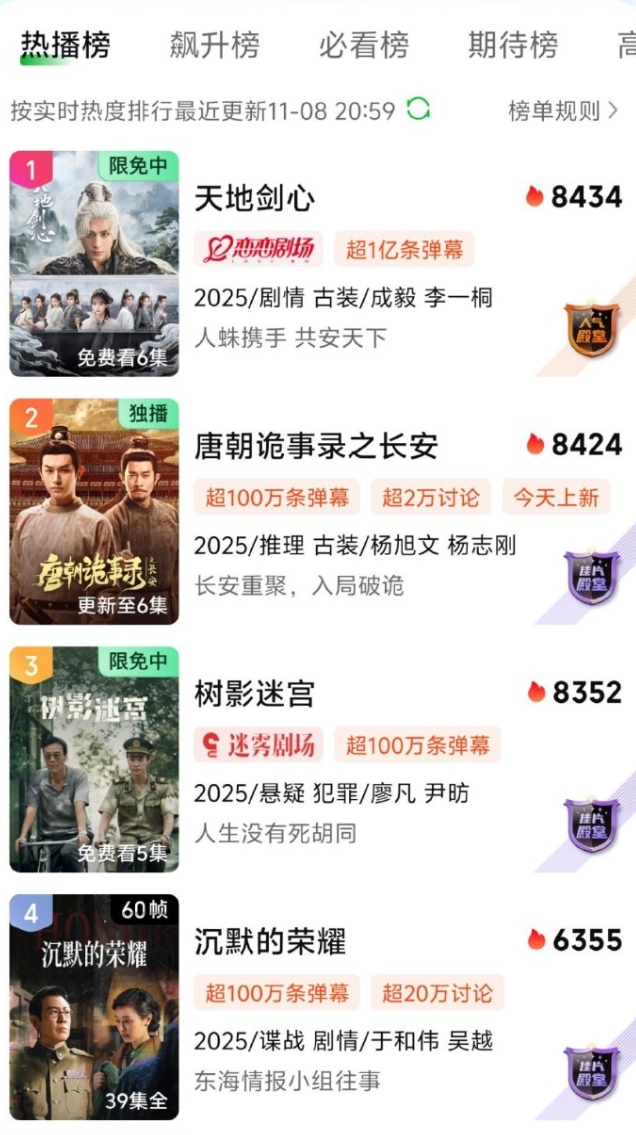Select the 热播榜 tab
Viewport: 636px width, 1135px height.
[66, 45]
